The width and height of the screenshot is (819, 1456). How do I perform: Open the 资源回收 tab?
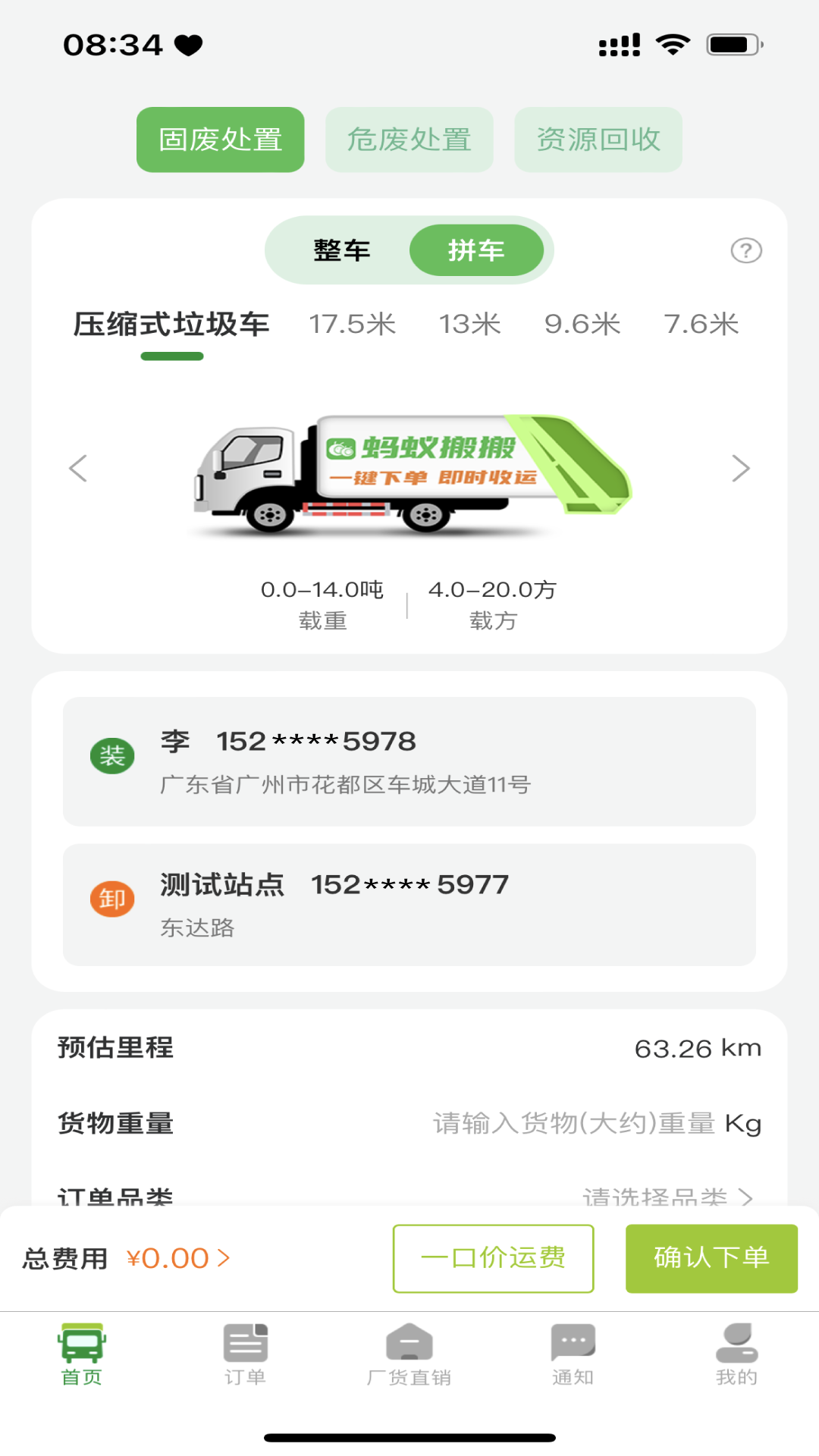598,139
